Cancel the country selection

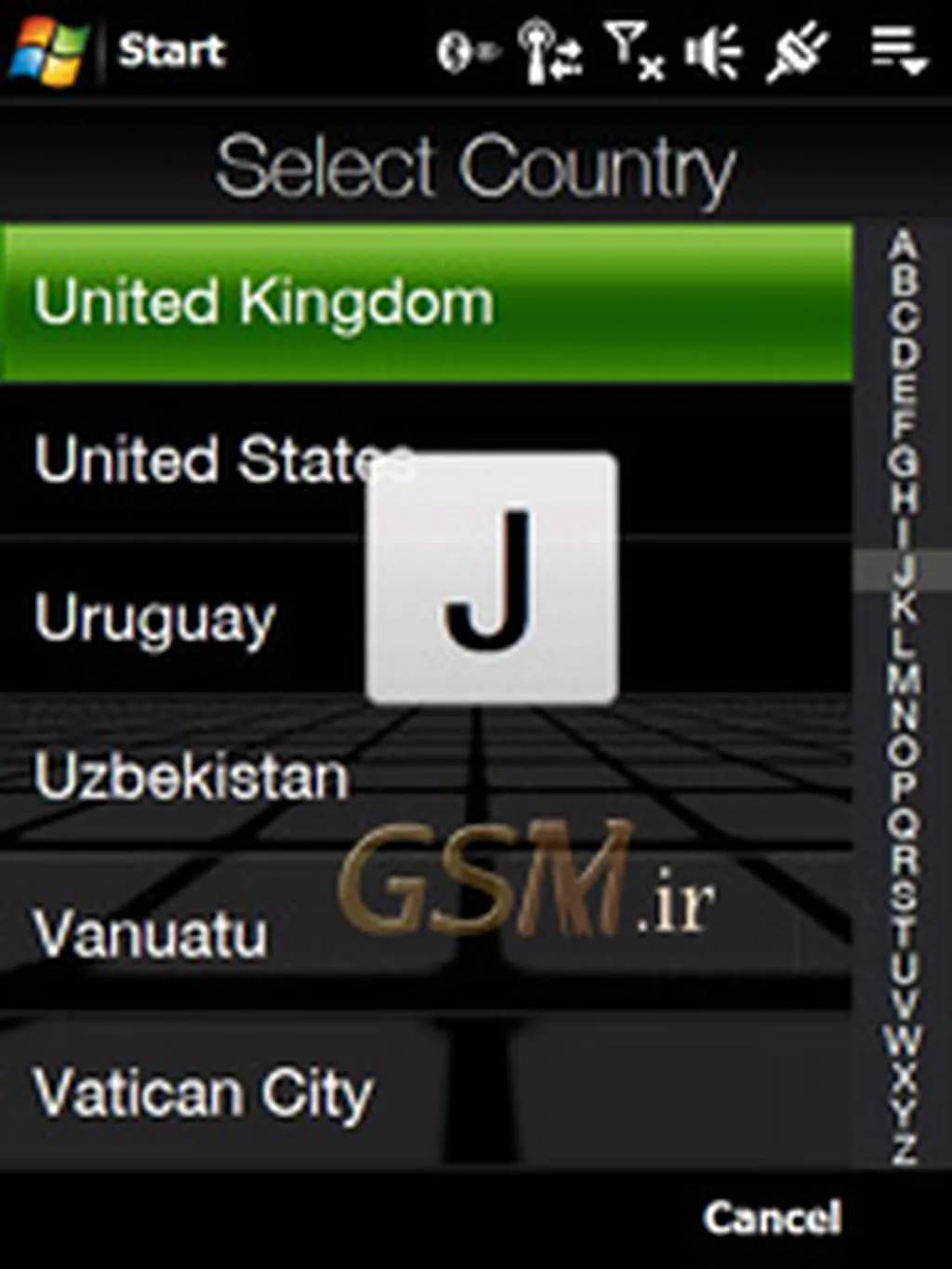coord(772,1218)
